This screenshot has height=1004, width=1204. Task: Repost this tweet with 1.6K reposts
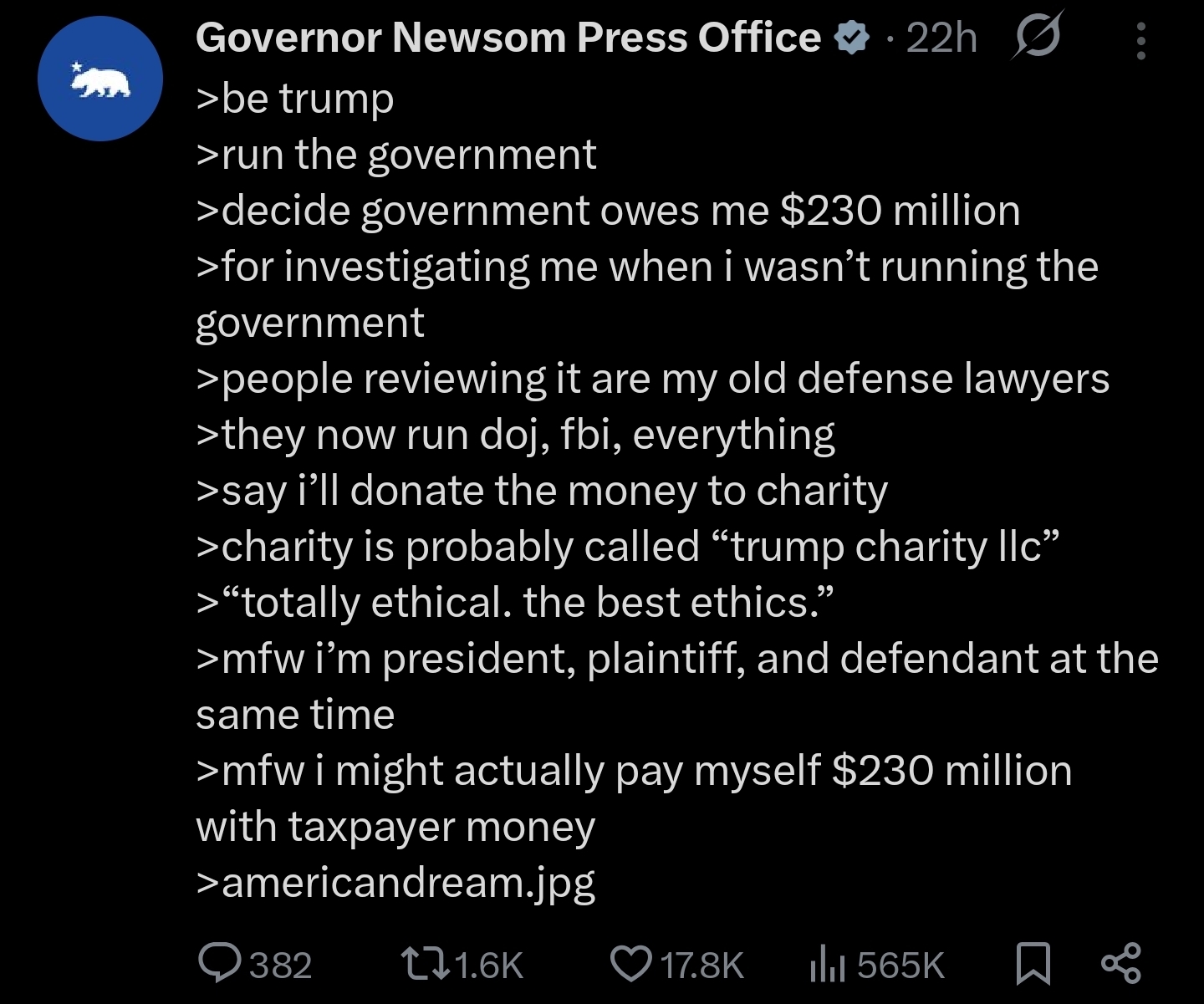[426, 964]
